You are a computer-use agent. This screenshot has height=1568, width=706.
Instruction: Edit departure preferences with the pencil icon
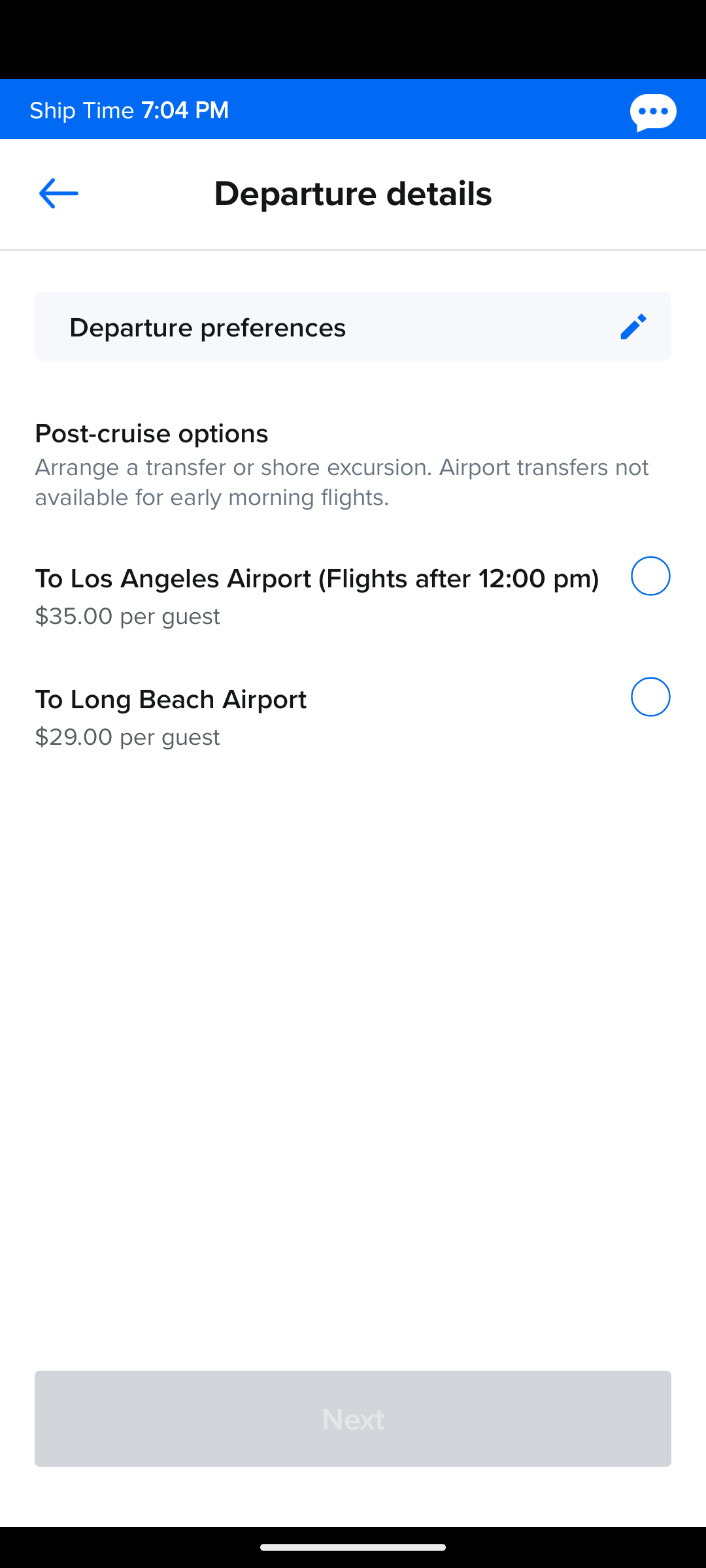633,327
